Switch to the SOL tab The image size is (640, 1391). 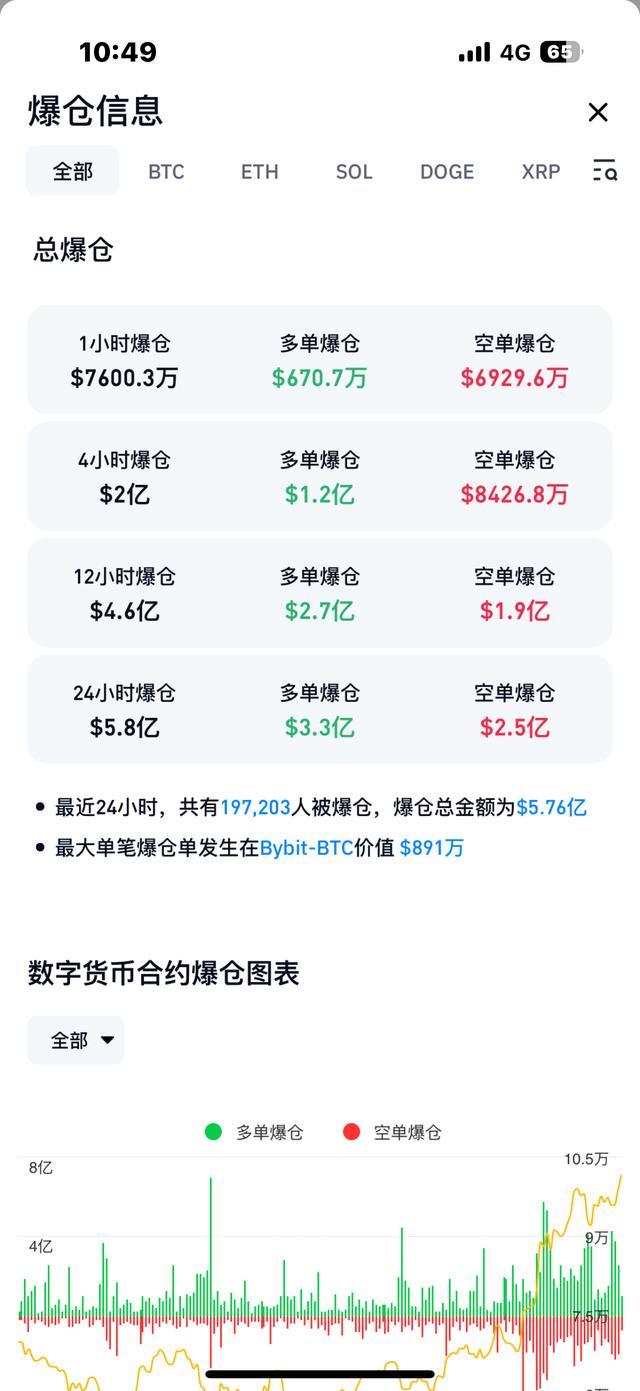tap(354, 171)
